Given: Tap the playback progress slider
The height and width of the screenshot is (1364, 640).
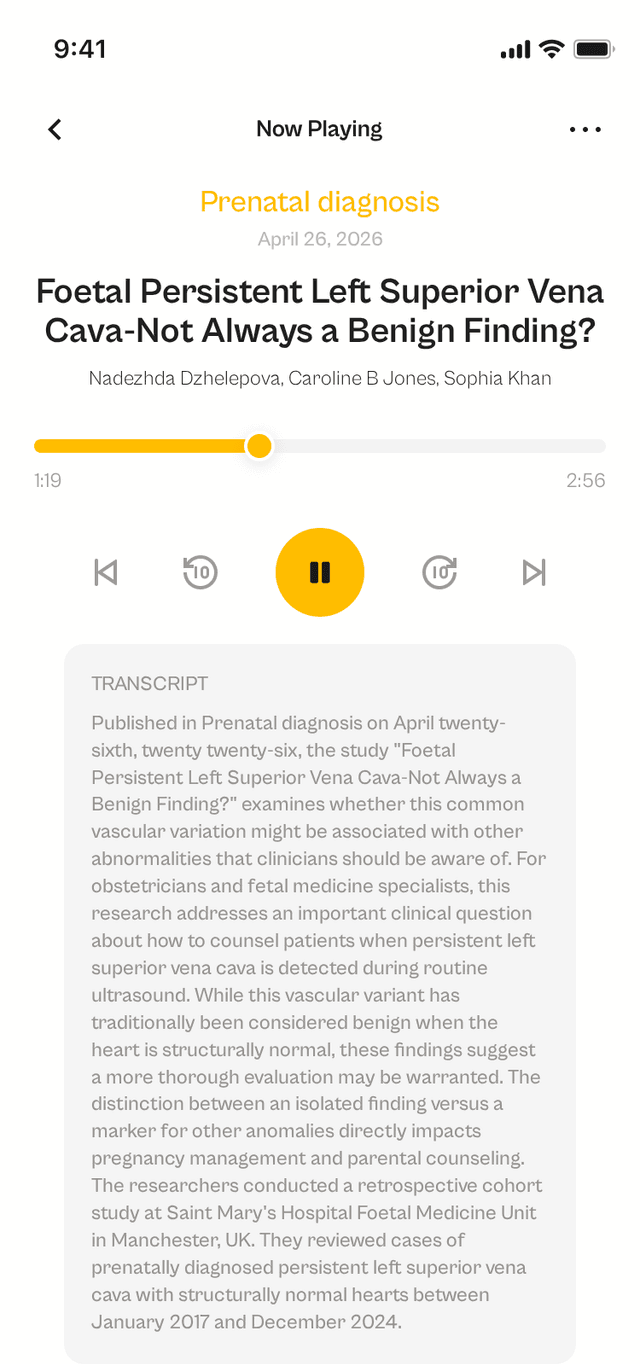Looking at the screenshot, I should tap(320, 446).
